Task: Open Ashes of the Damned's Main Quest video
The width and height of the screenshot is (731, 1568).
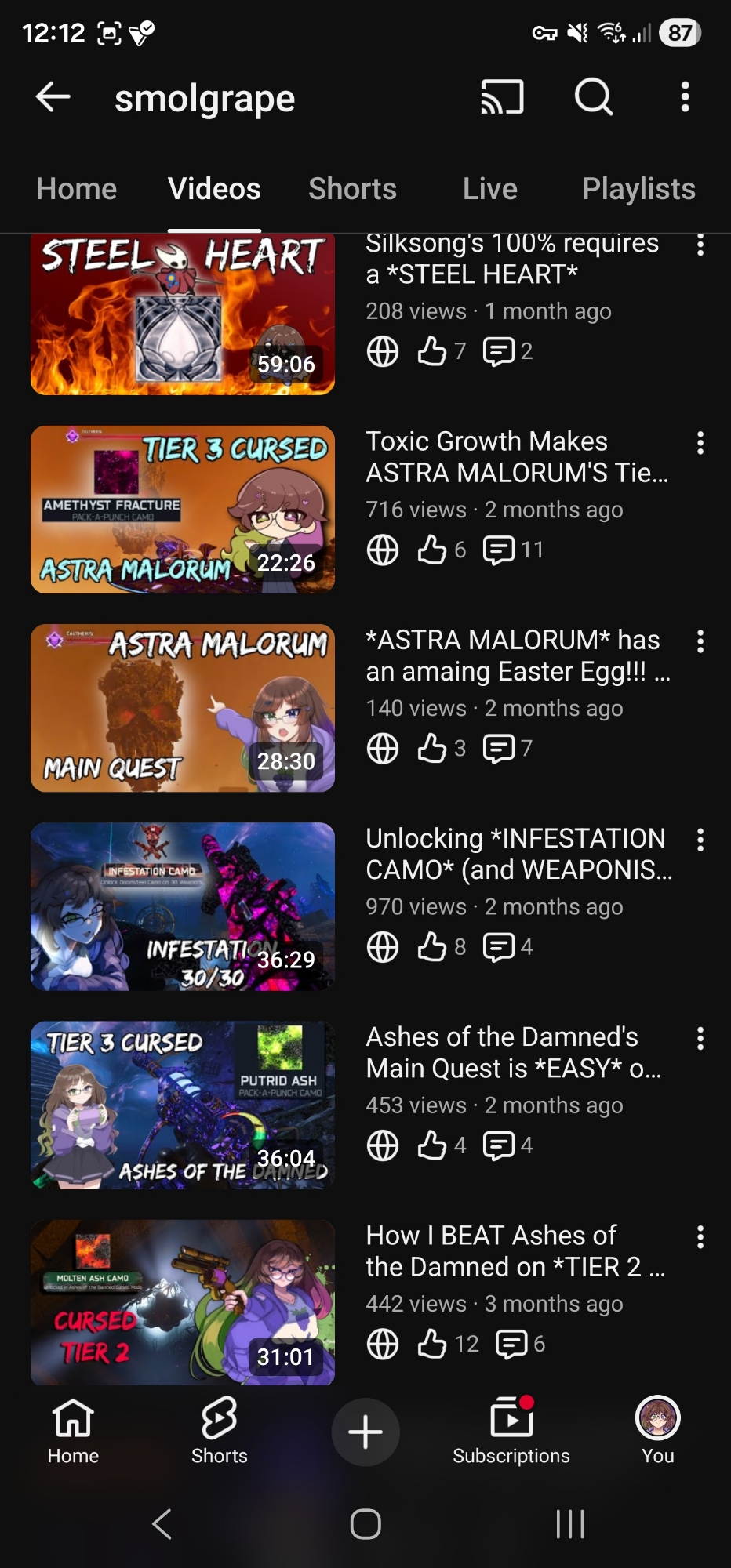Action: coord(183,1105)
